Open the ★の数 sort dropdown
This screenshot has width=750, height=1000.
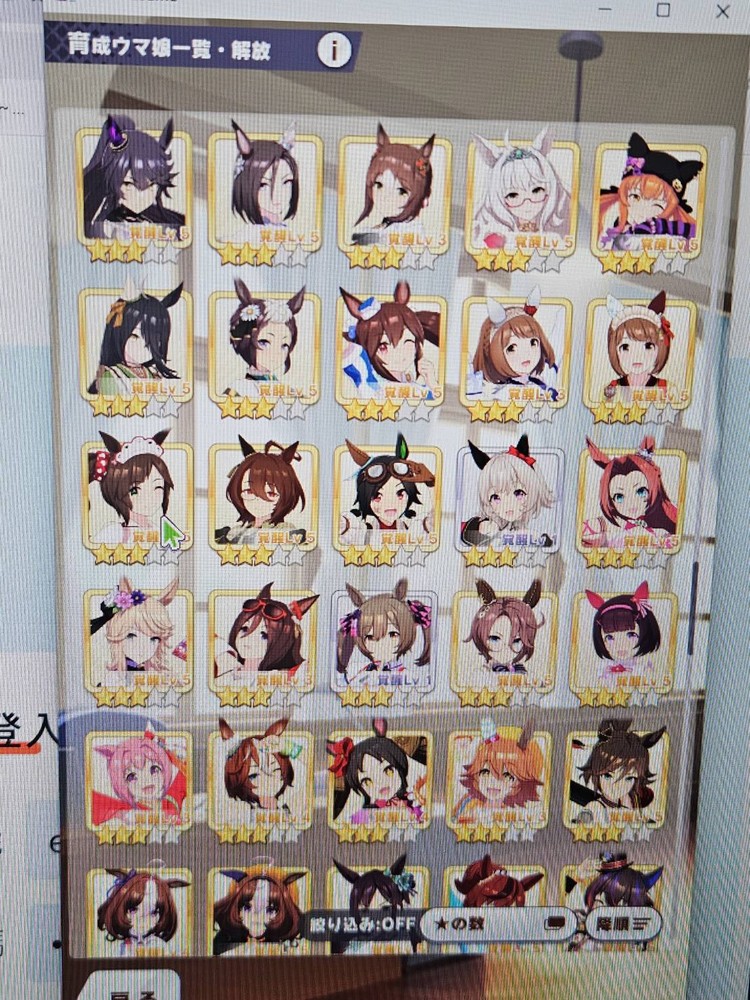click(495, 922)
